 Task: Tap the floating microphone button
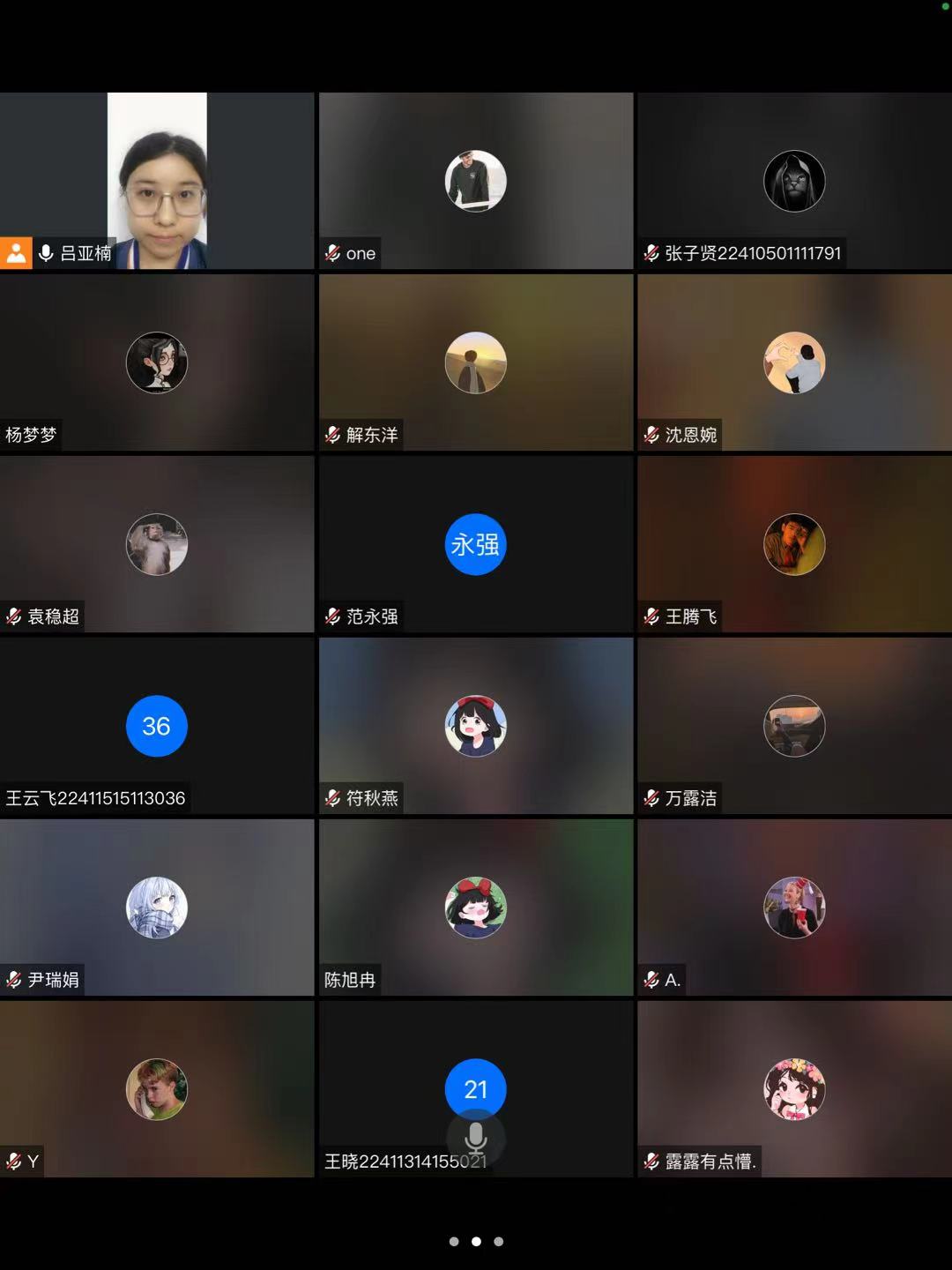click(476, 1139)
